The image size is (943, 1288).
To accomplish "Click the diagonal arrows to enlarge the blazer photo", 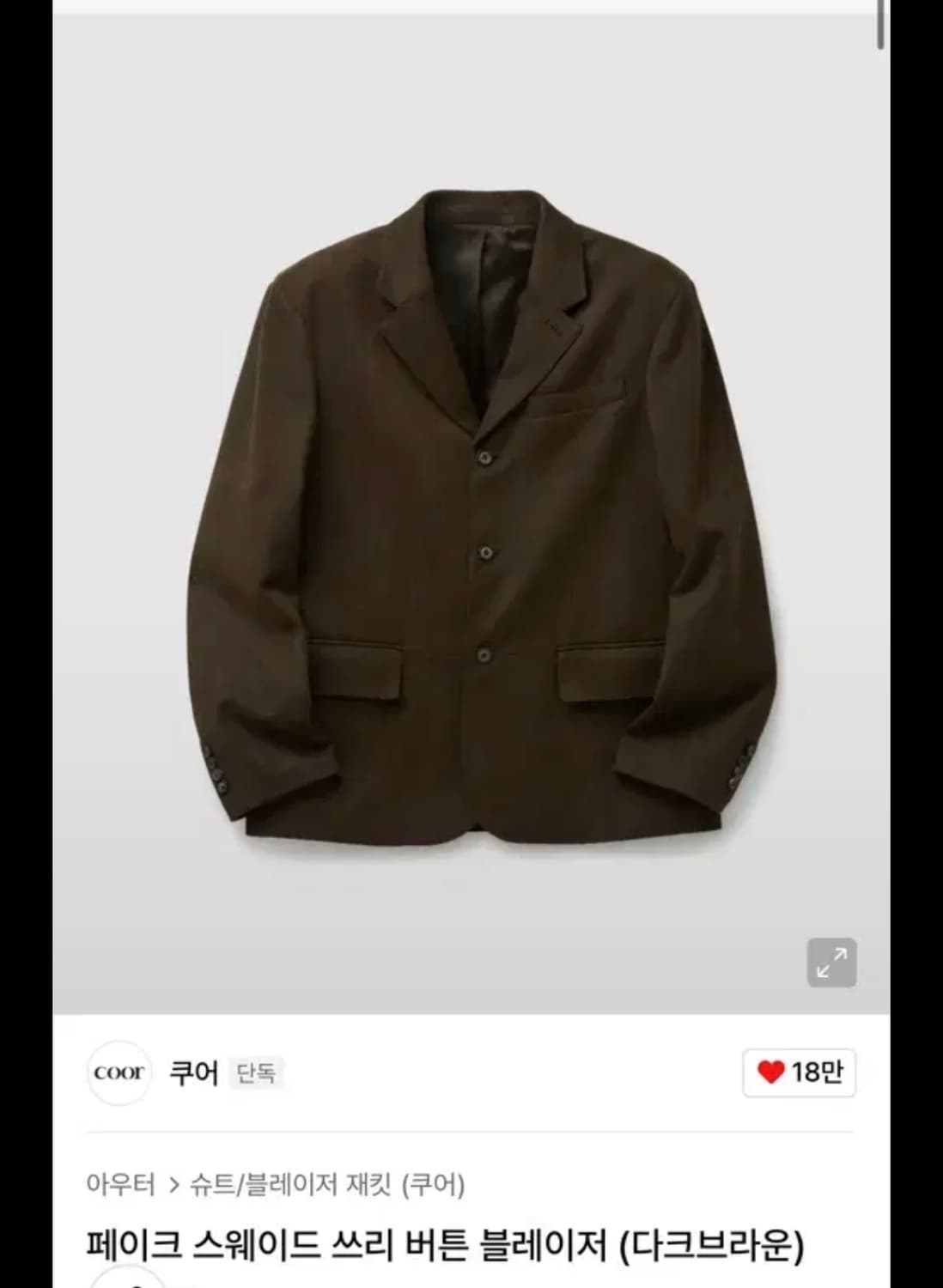I will [831, 963].
